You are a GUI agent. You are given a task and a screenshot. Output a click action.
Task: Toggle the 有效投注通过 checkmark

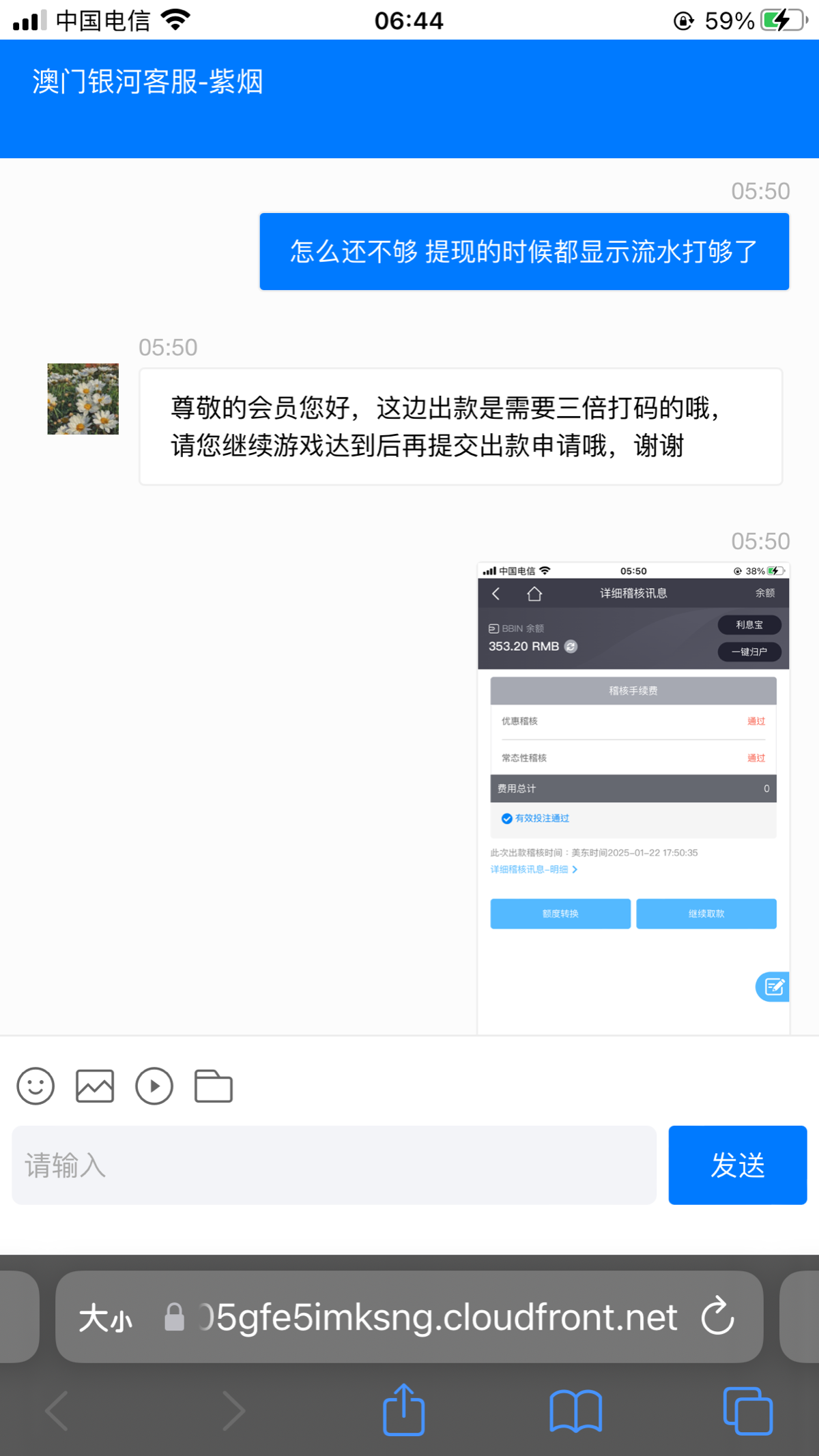(506, 818)
